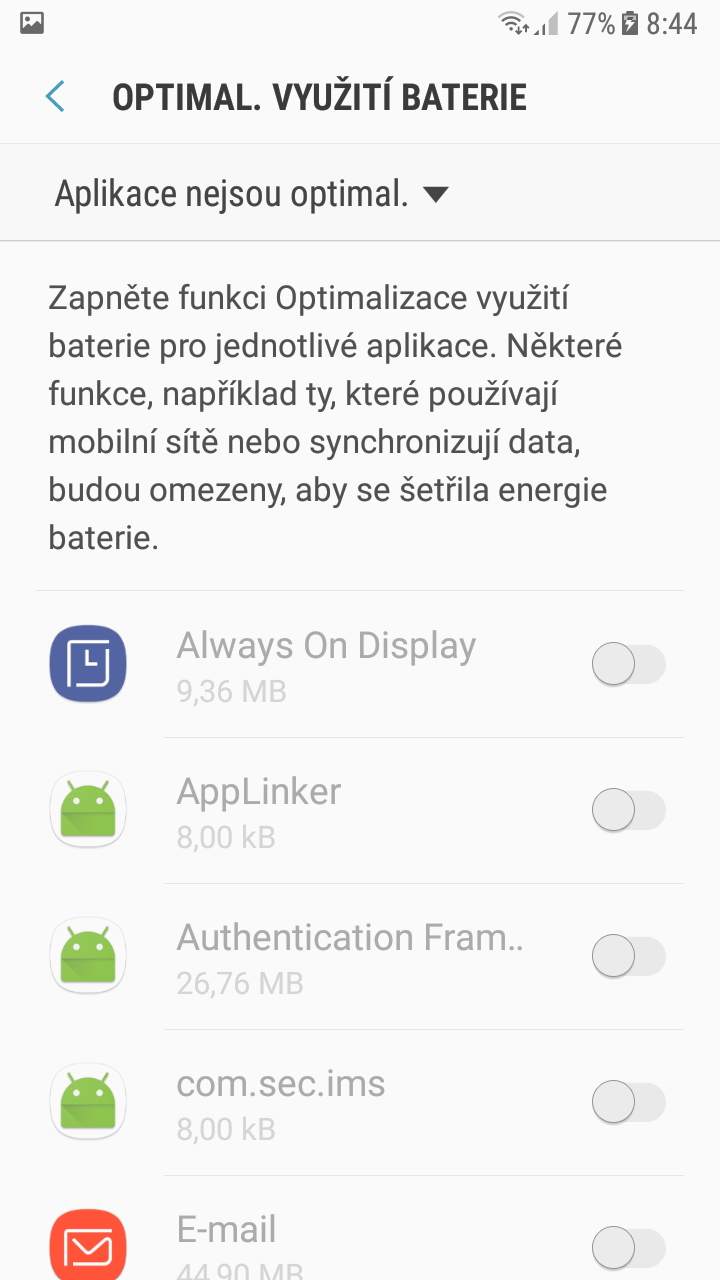The height and width of the screenshot is (1280, 720).
Task: Toggle the Authentication Framework switch
Action: click(628, 956)
